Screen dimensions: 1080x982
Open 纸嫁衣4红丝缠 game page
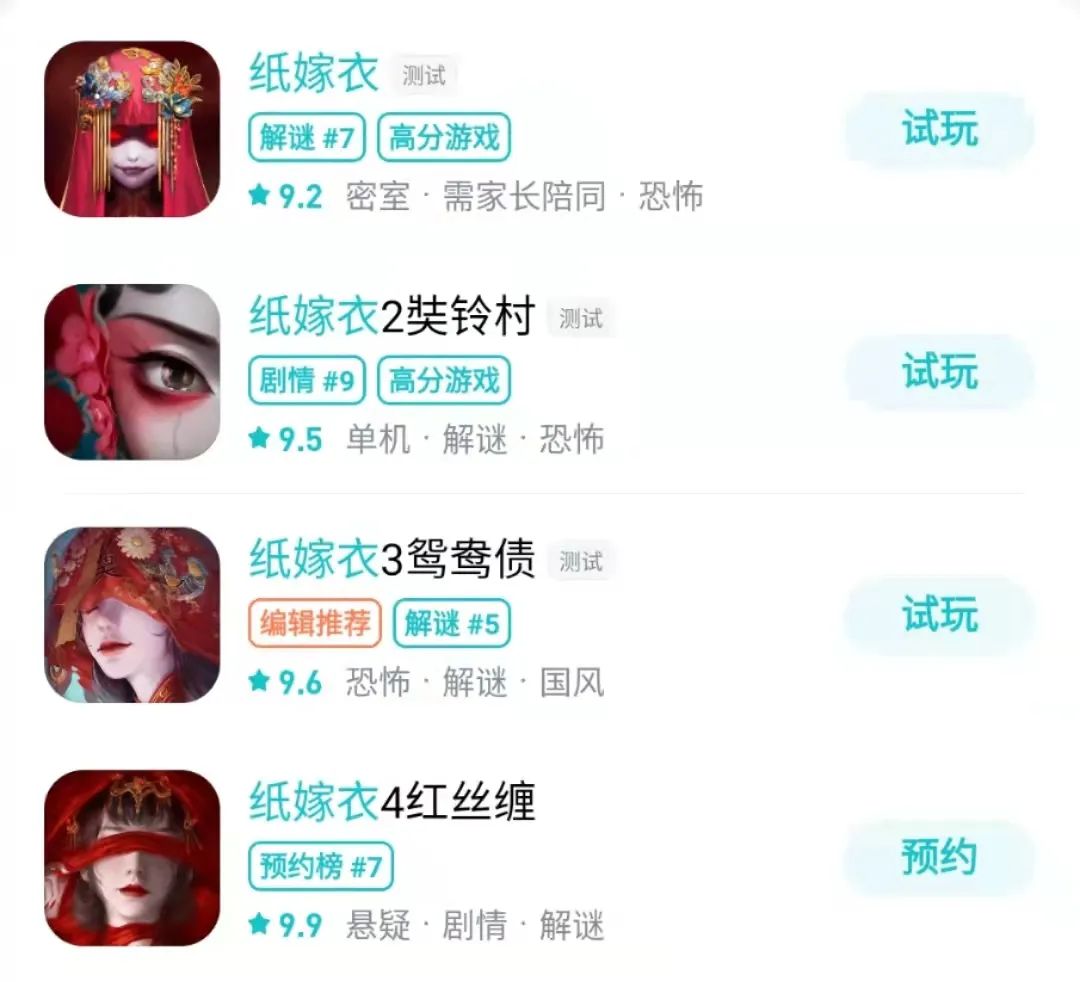tap(392, 802)
